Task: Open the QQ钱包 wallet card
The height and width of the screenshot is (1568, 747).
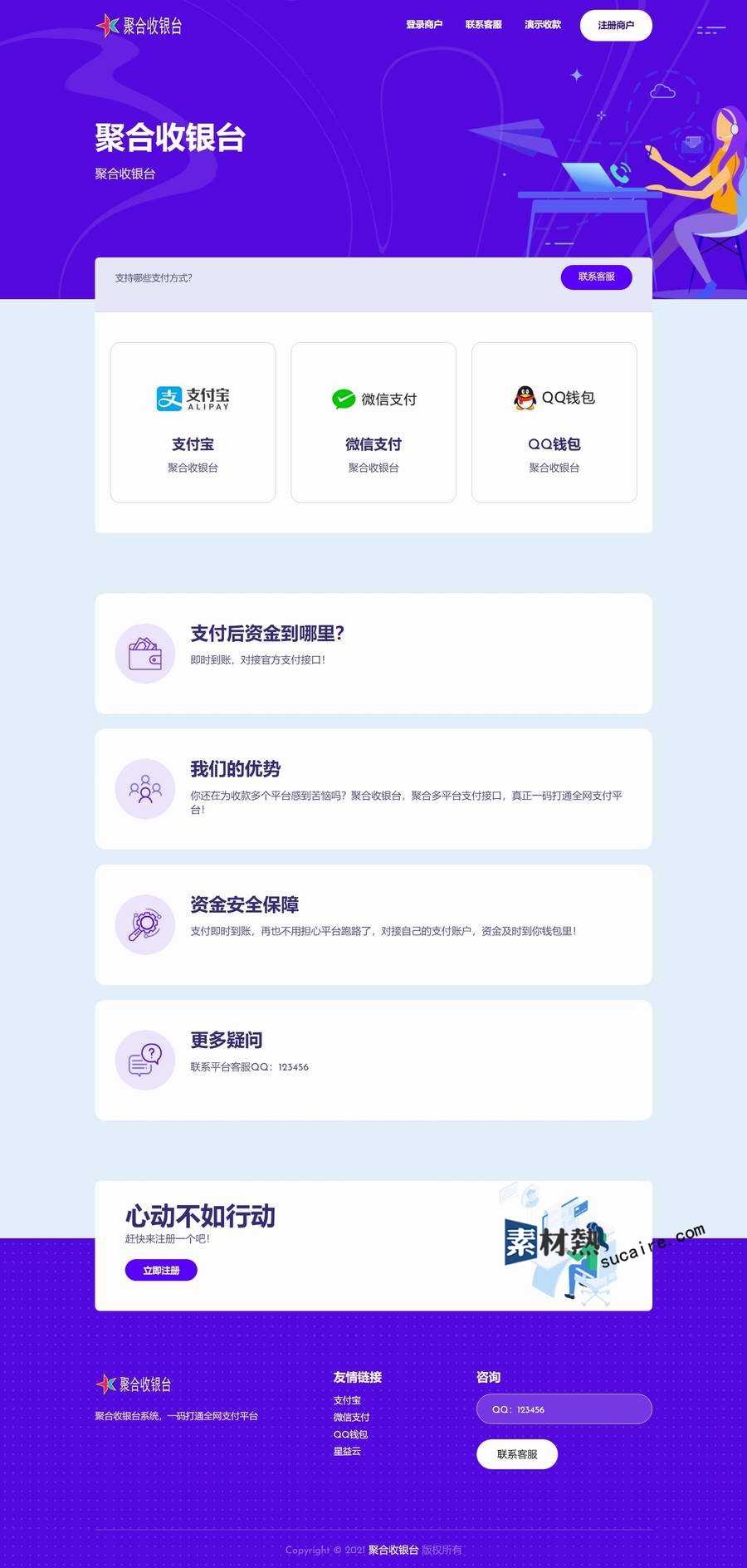Action: tap(554, 422)
